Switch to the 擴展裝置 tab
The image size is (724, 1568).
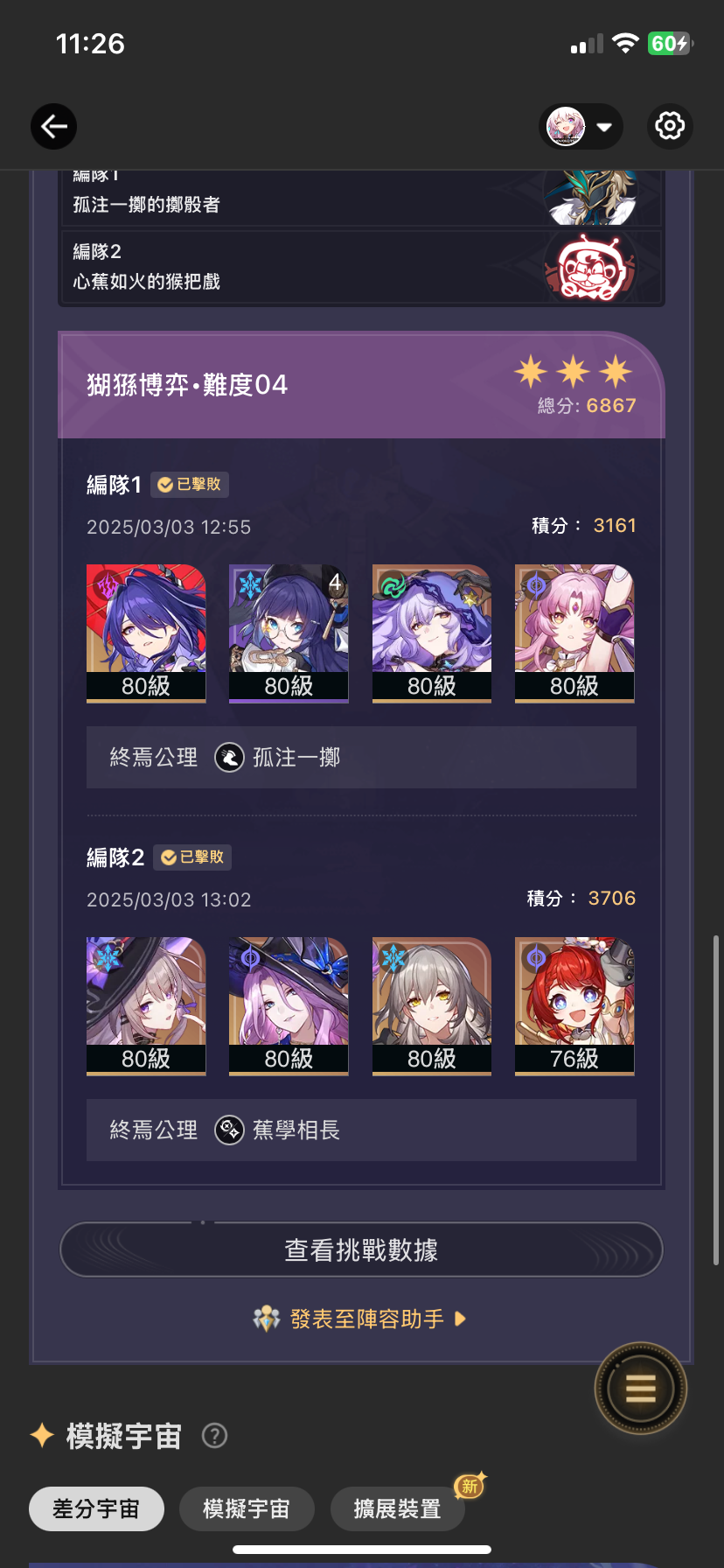tap(397, 1509)
